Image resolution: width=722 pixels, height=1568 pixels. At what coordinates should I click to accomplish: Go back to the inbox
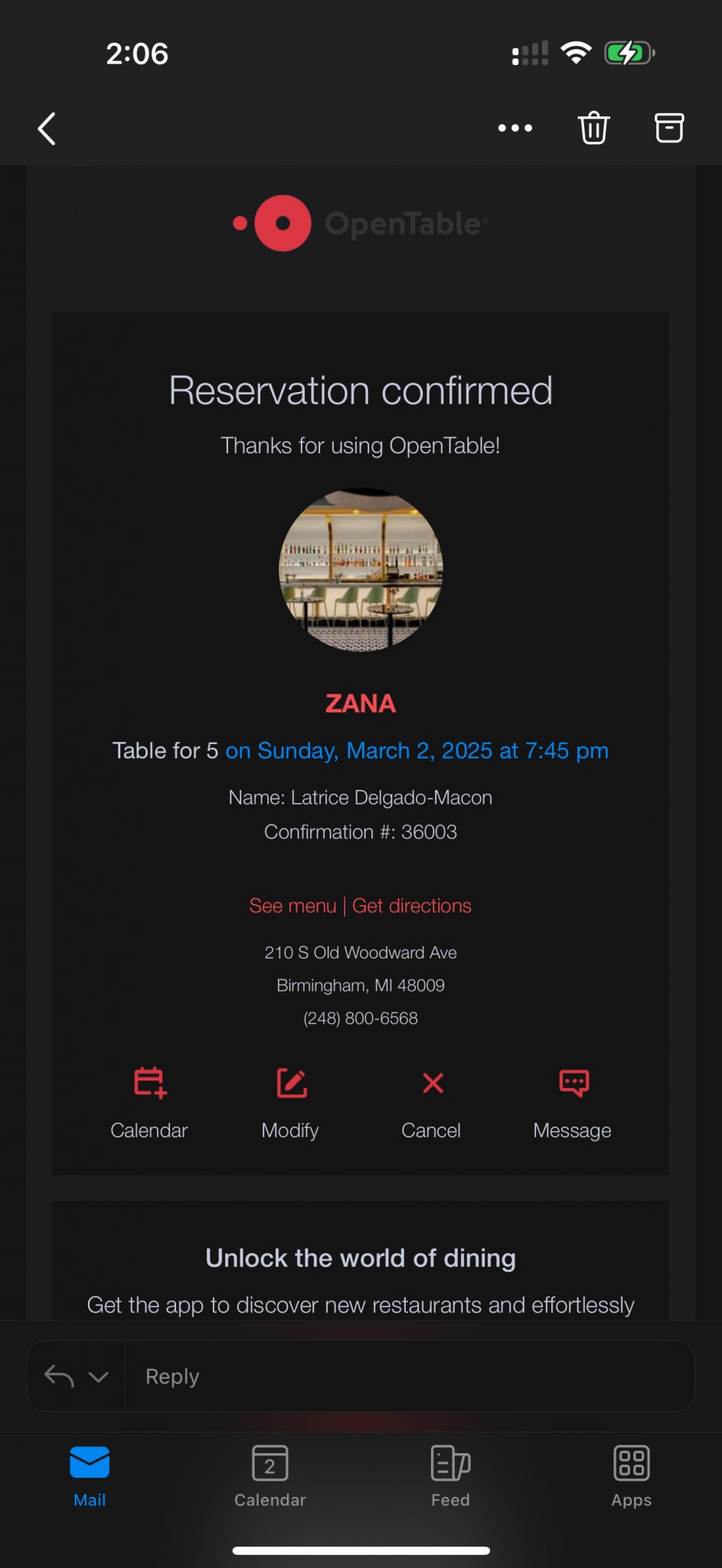point(47,129)
